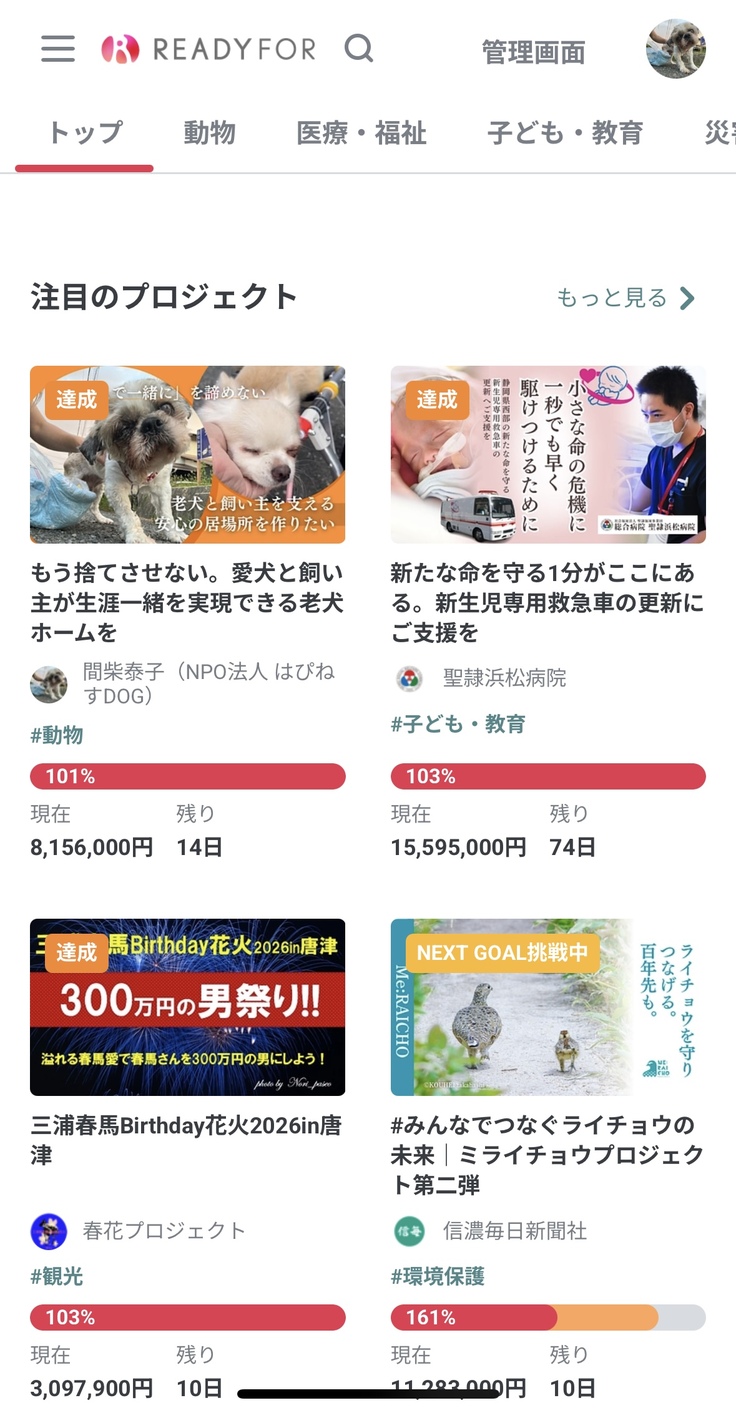736x1413 pixels.
Task: Open 管理画面 dashboard
Action: 533,52
